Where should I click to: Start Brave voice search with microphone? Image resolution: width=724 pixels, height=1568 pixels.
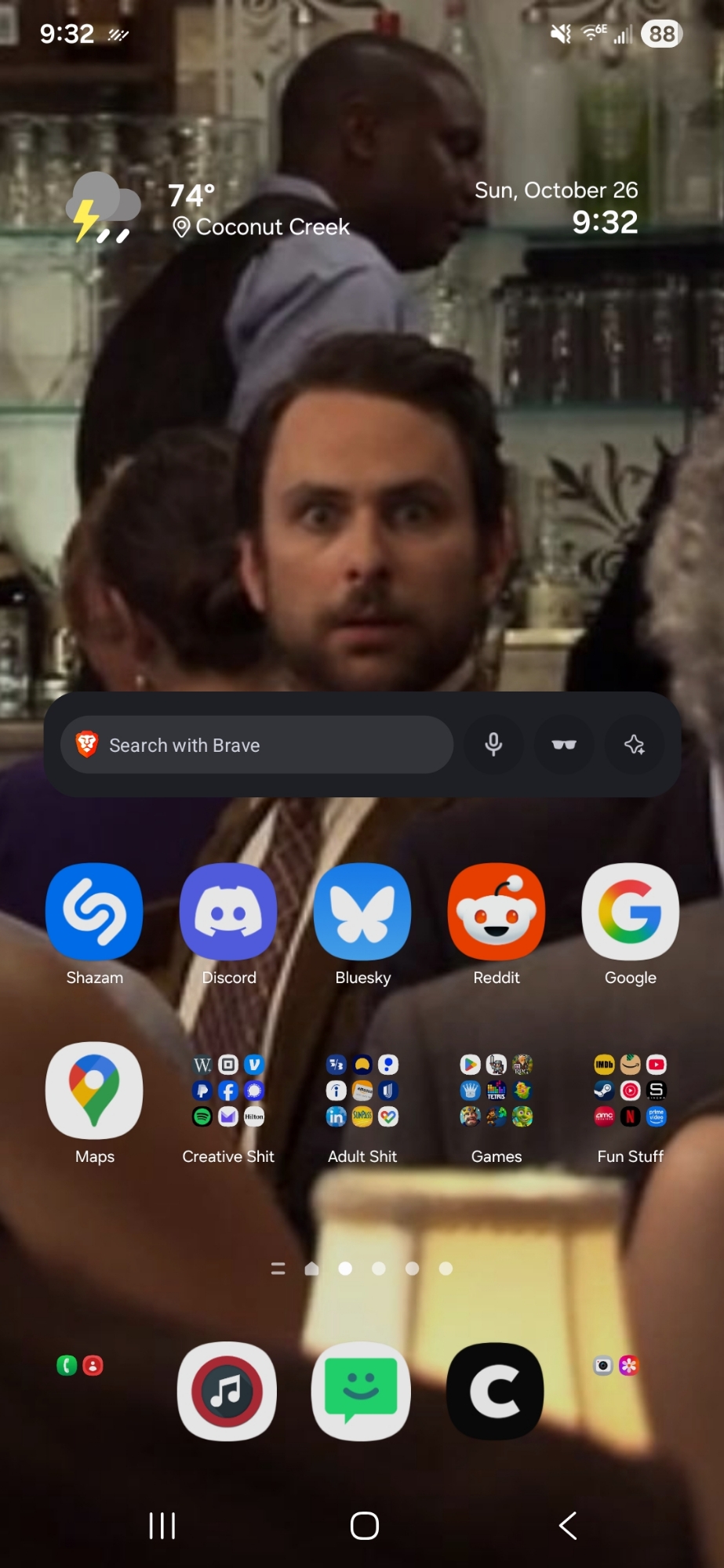pos(493,745)
